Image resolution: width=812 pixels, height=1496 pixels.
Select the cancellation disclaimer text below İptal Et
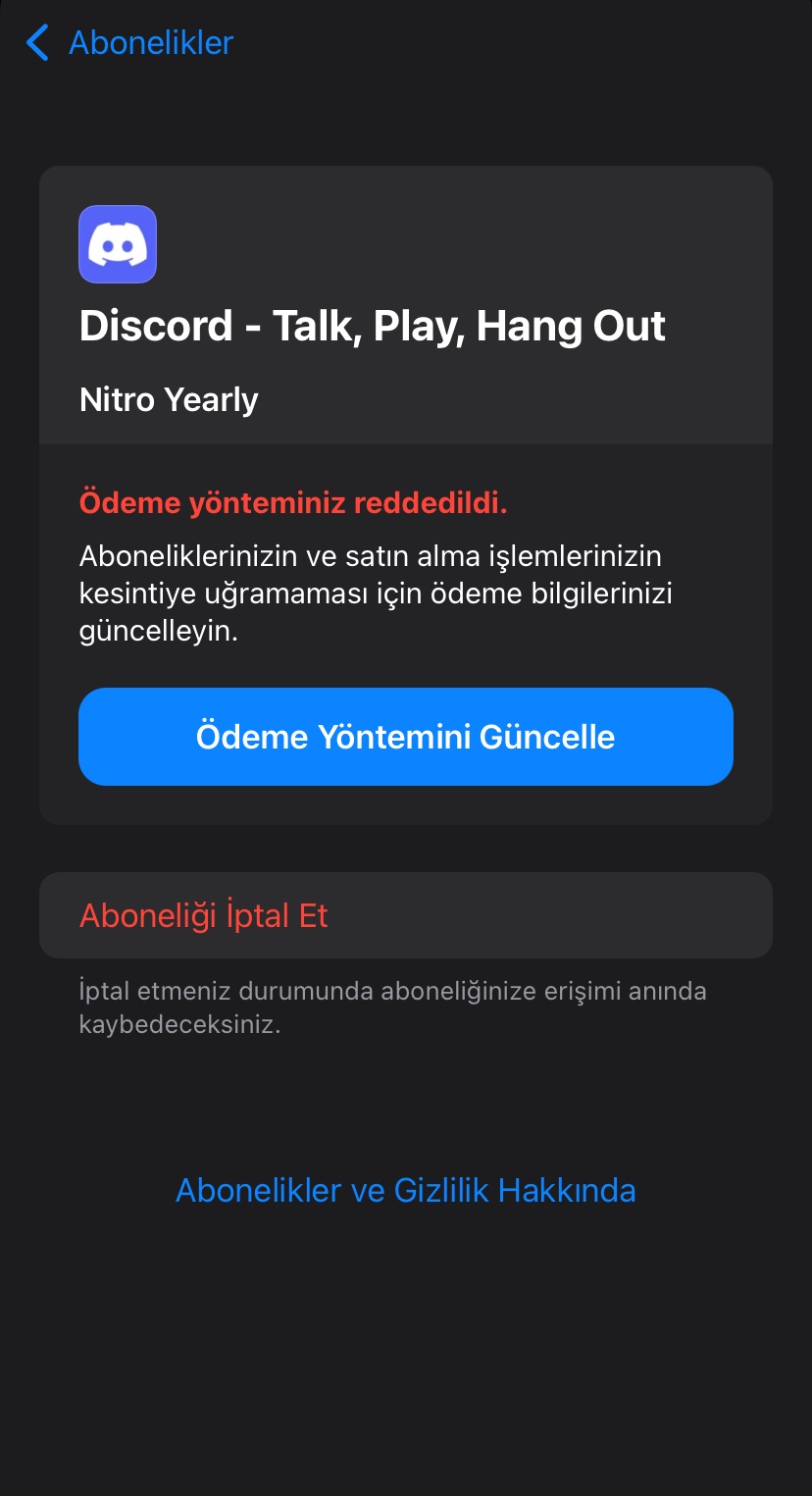pyautogui.click(x=392, y=1008)
